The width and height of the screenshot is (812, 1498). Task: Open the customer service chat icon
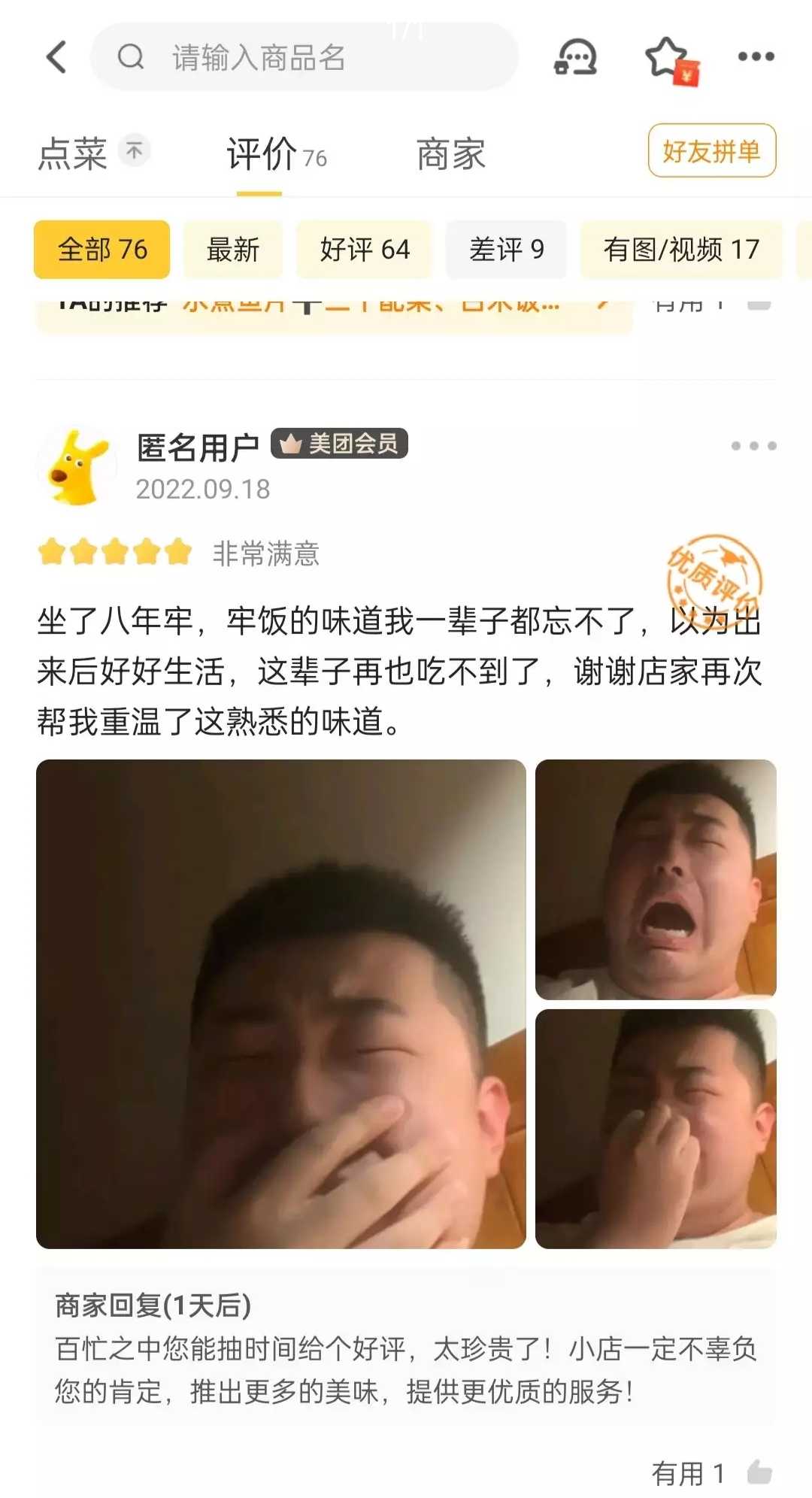coord(575,56)
